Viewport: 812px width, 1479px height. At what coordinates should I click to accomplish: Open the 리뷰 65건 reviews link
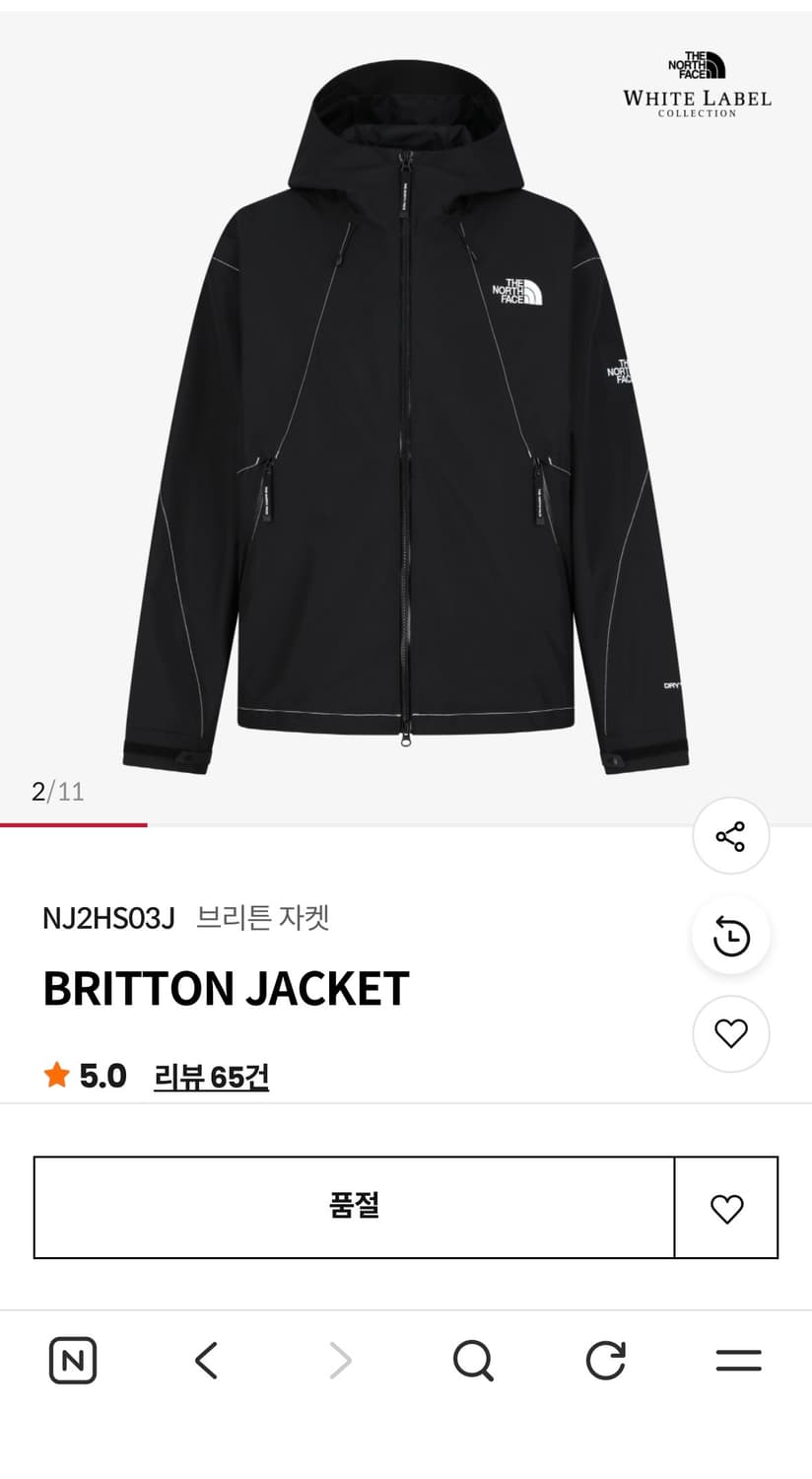coord(211,1078)
